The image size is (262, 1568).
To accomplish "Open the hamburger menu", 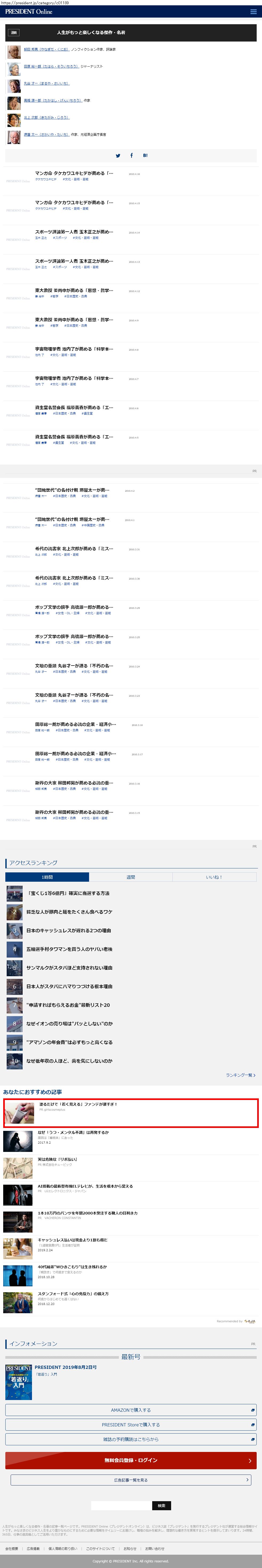I will click(x=253, y=11).
